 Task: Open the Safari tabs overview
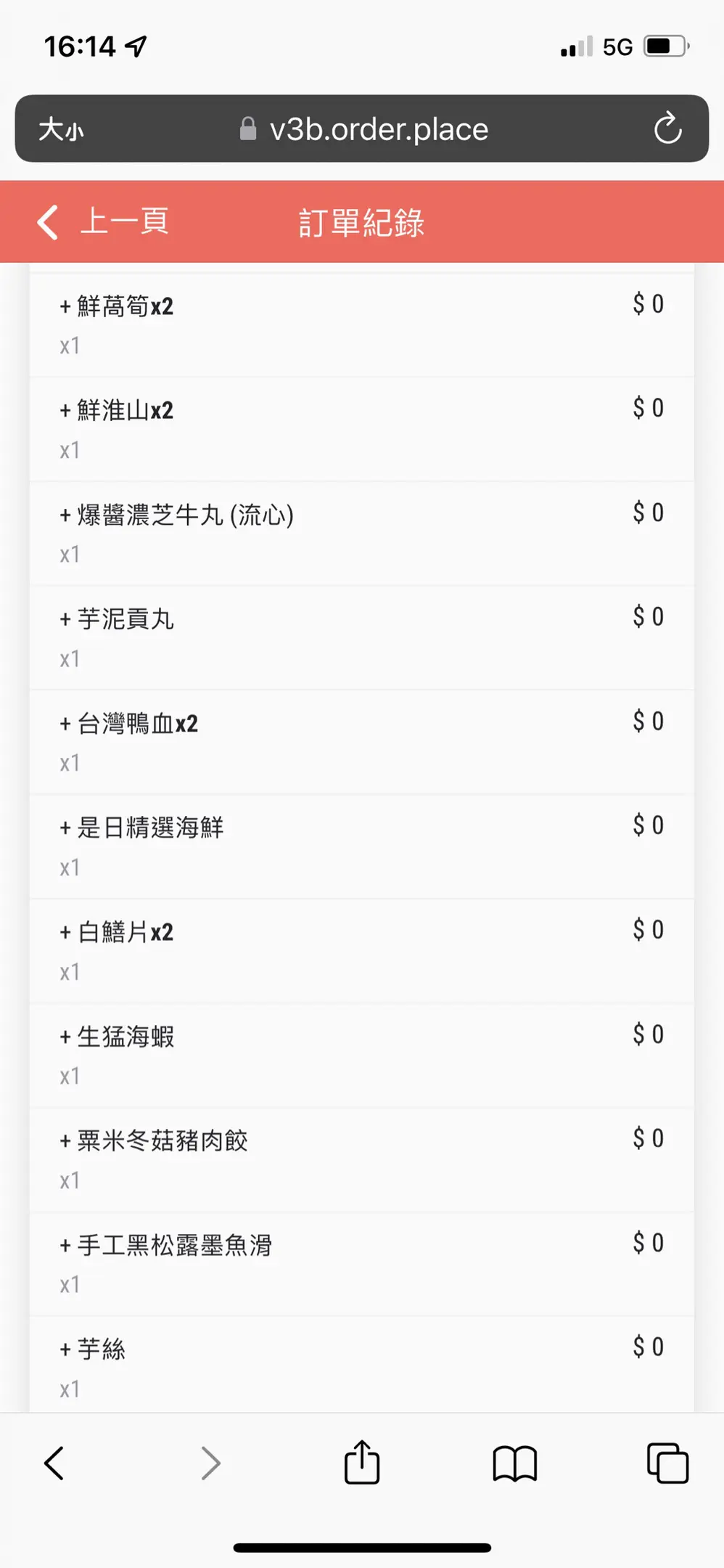[667, 1463]
